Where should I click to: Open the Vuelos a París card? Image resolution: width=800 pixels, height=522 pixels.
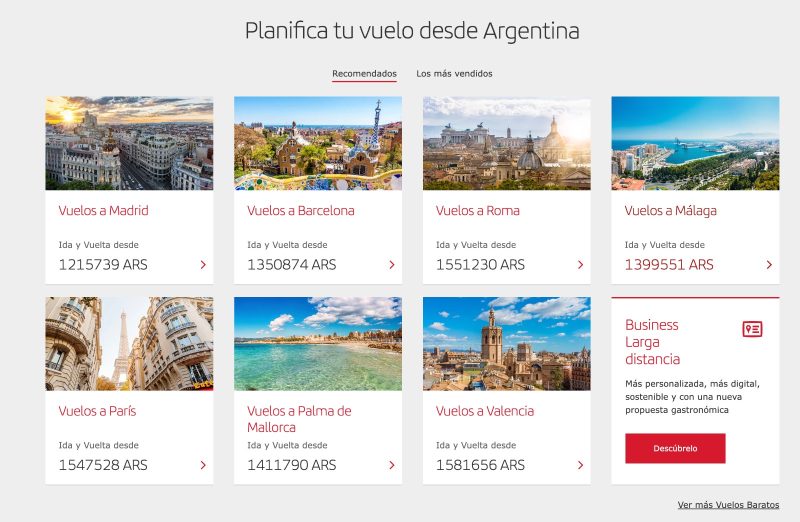point(97,411)
